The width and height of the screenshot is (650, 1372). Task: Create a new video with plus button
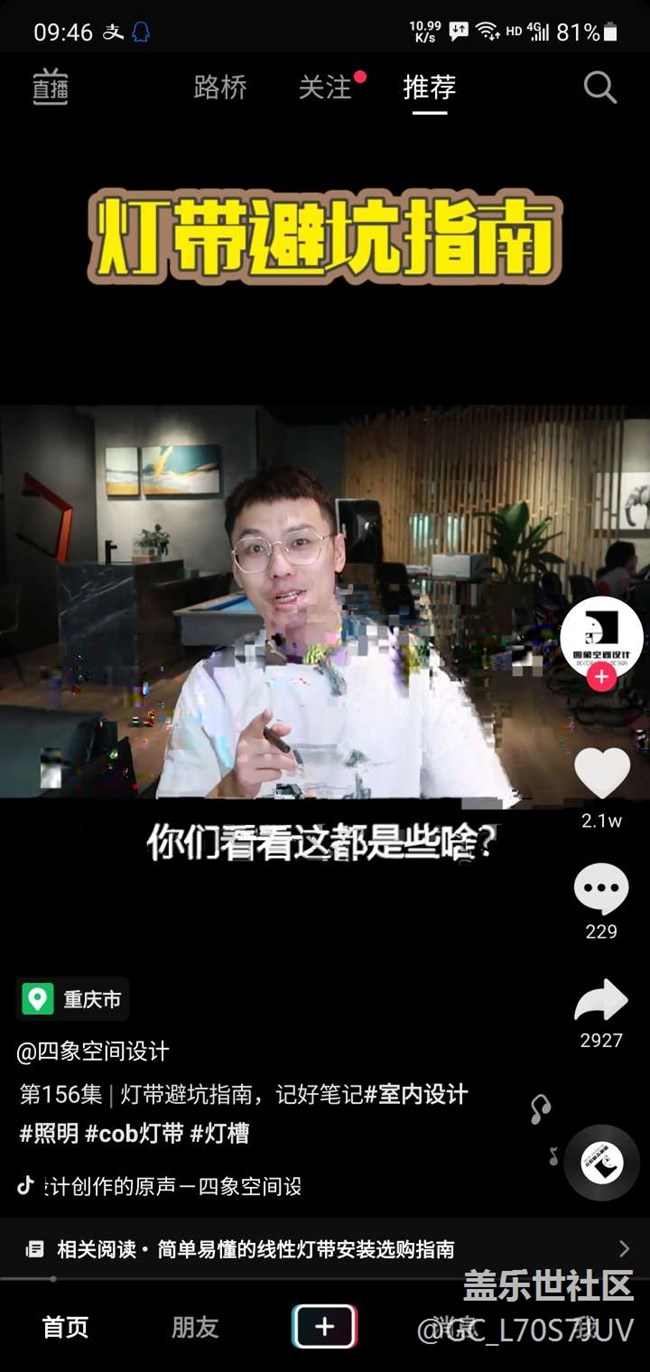pyautogui.click(x=324, y=1327)
